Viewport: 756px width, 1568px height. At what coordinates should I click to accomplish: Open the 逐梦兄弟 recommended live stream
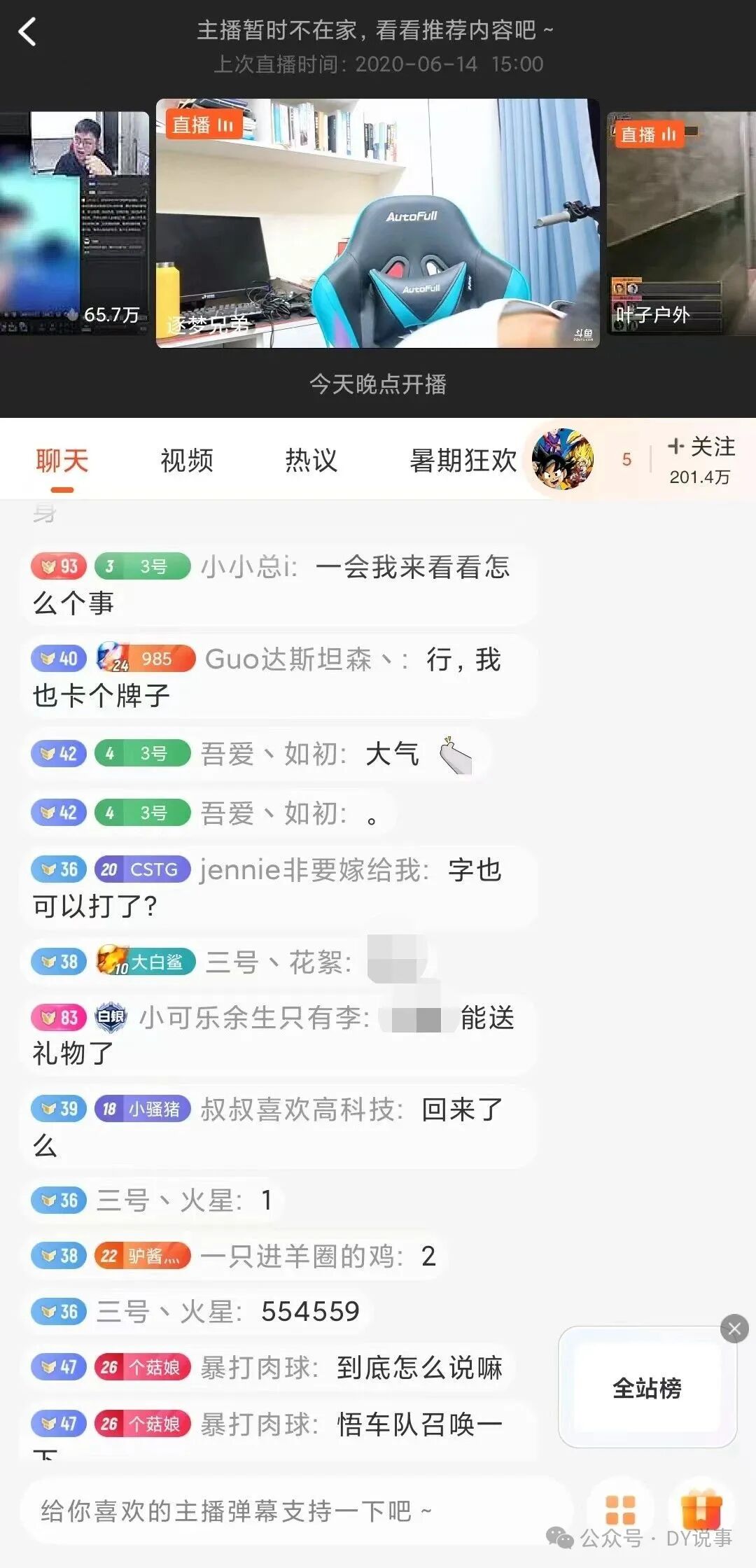point(377,223)
